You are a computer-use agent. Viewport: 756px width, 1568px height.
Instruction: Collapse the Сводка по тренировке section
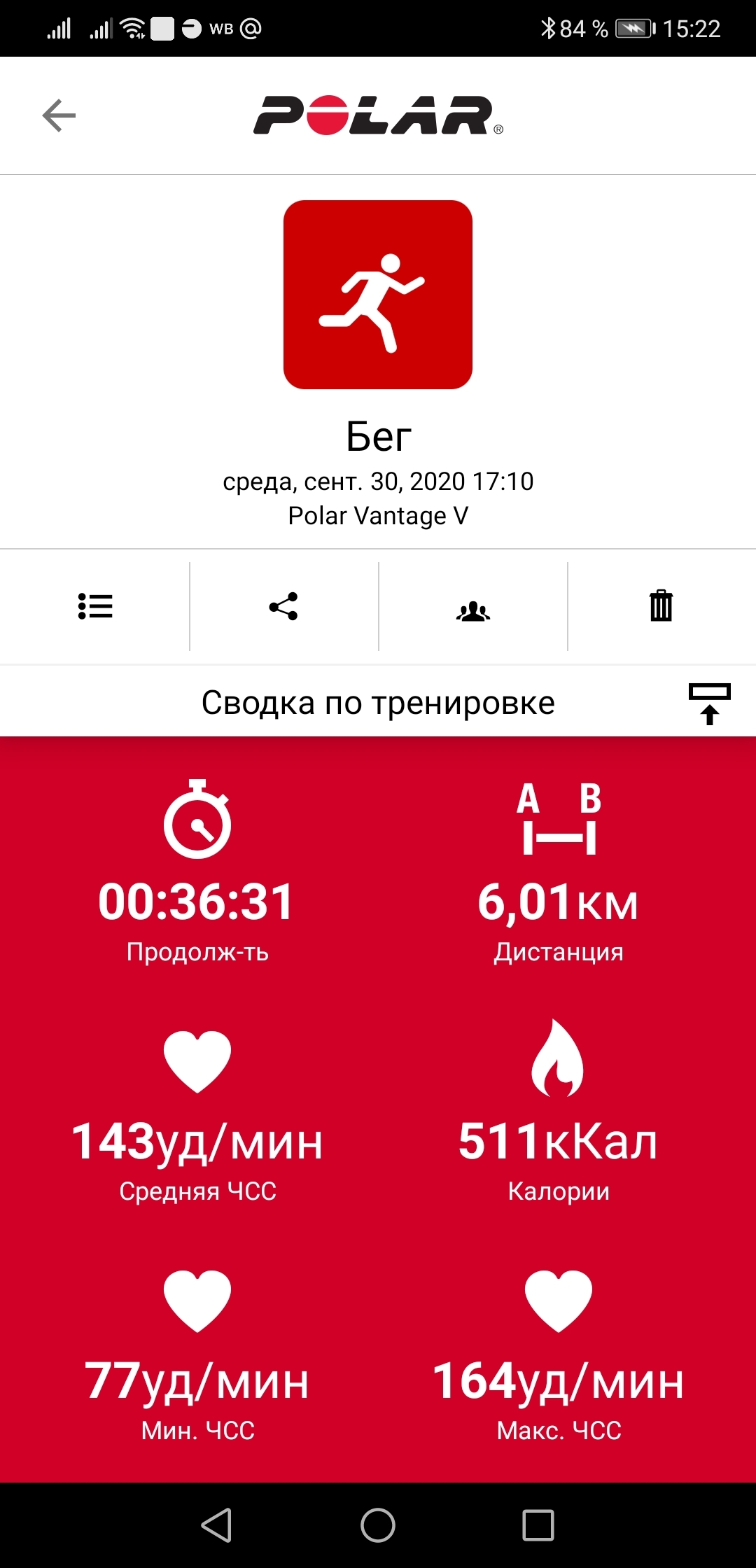[709, 703]
